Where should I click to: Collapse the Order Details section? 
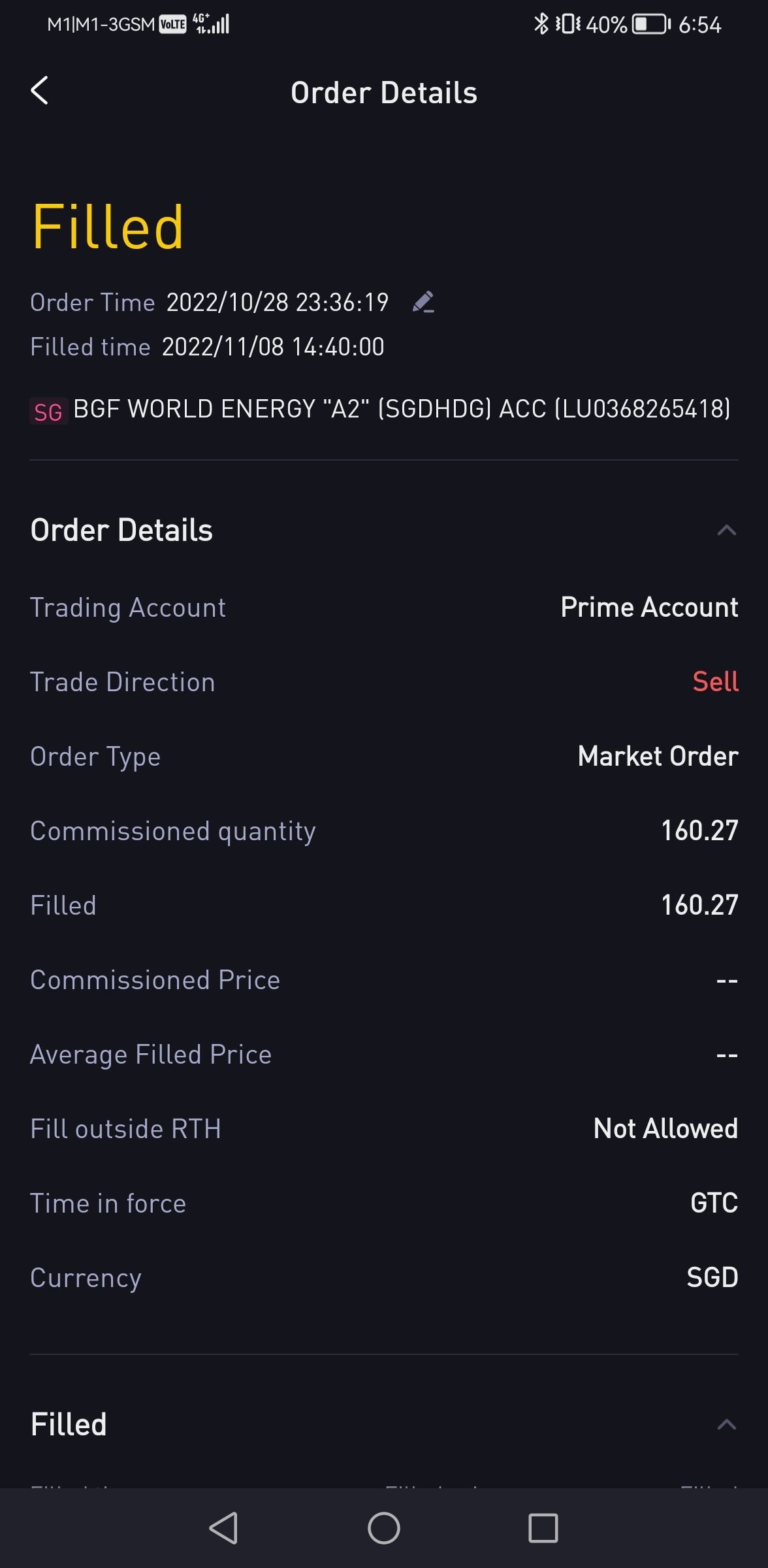pos(726,530)
